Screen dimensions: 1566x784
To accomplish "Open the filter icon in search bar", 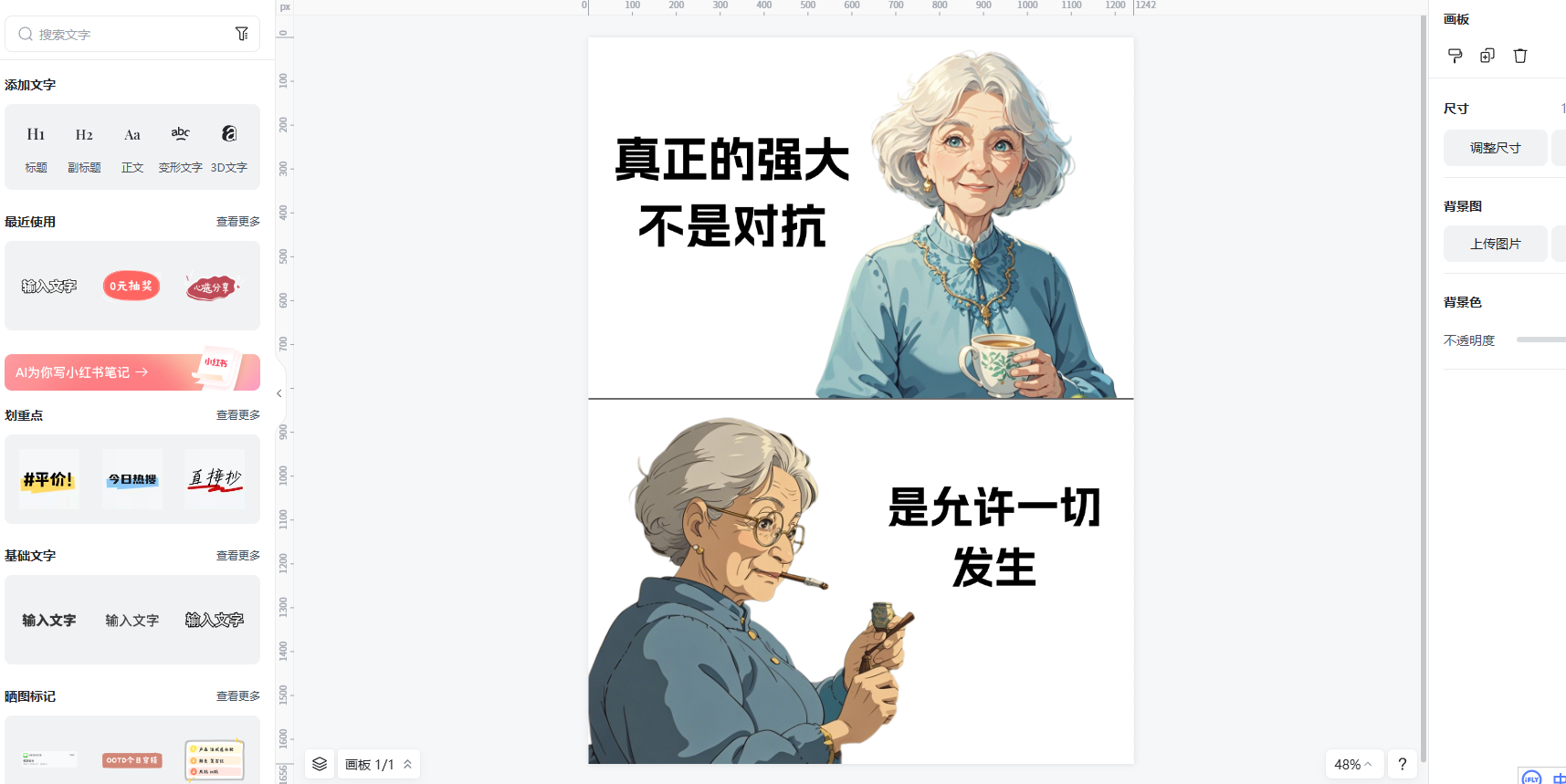I will coord(242,34).
